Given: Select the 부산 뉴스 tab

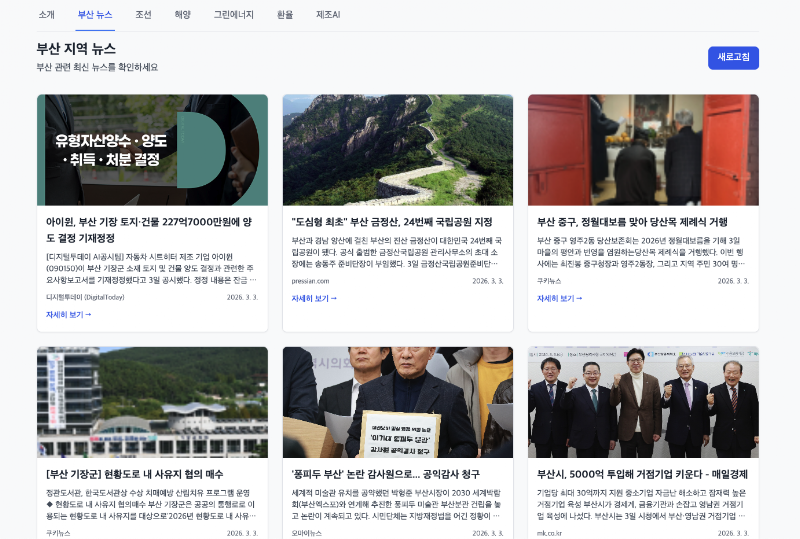Looking at the screenshot, I should point(95,15).
